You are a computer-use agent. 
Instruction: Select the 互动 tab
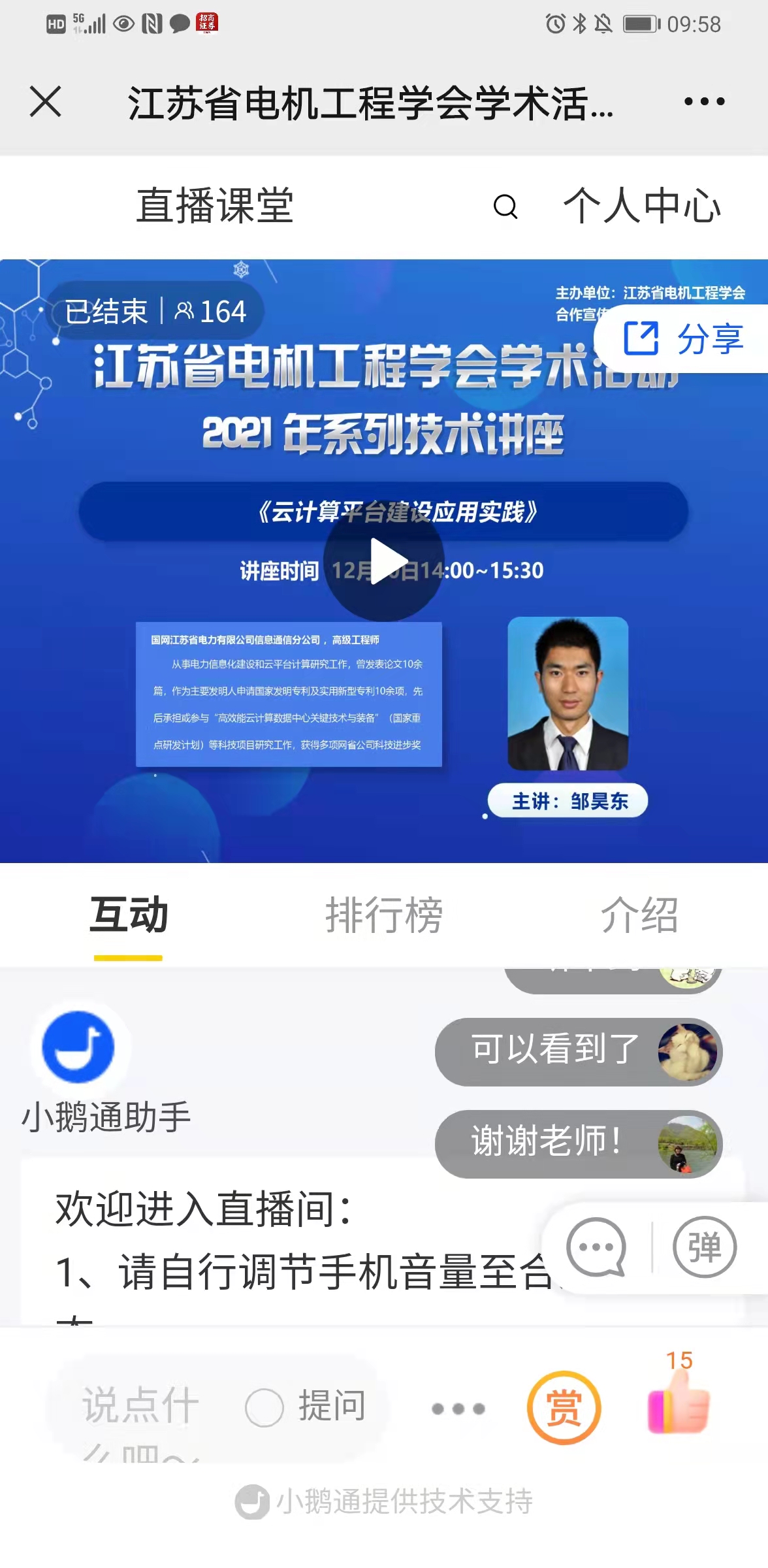128,915
